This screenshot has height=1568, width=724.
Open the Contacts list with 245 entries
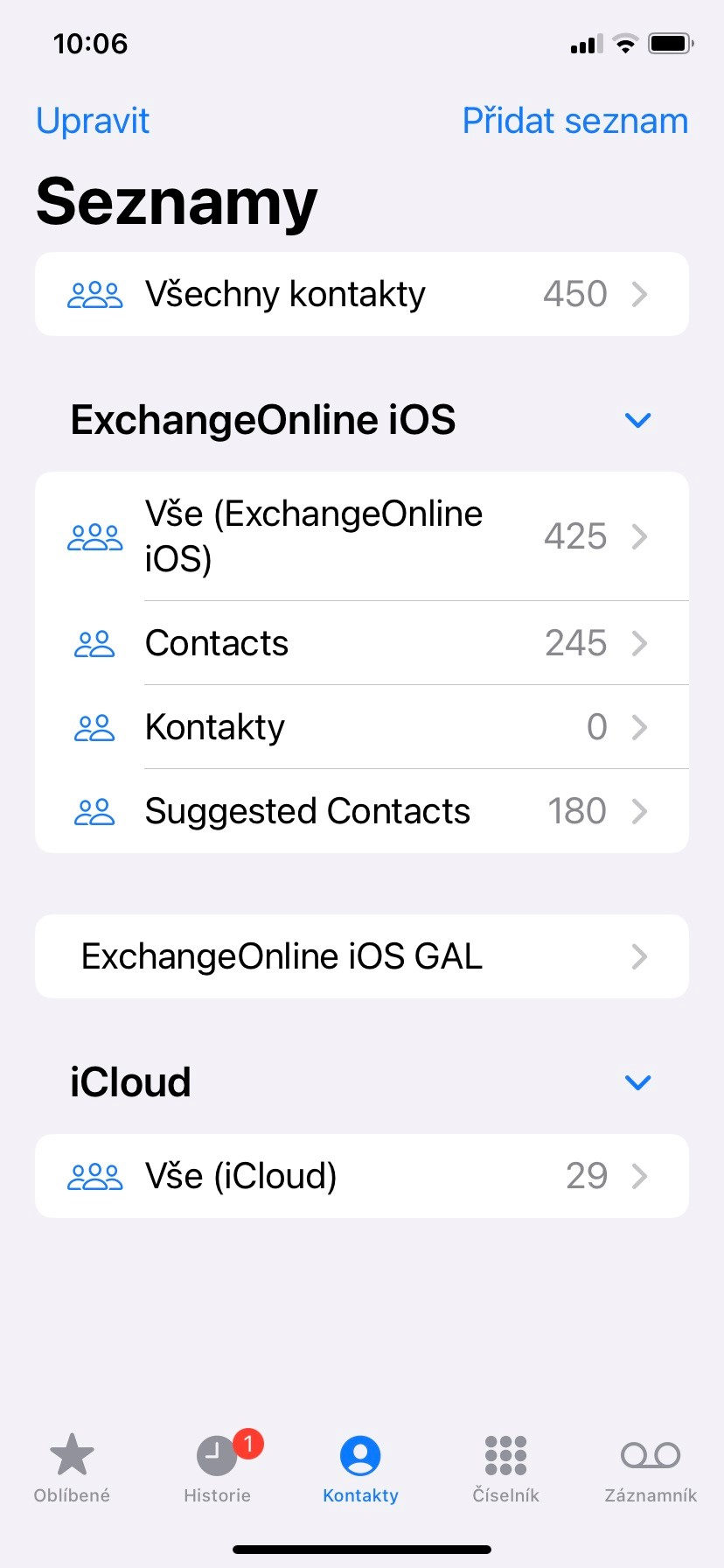tap(361, 643)
